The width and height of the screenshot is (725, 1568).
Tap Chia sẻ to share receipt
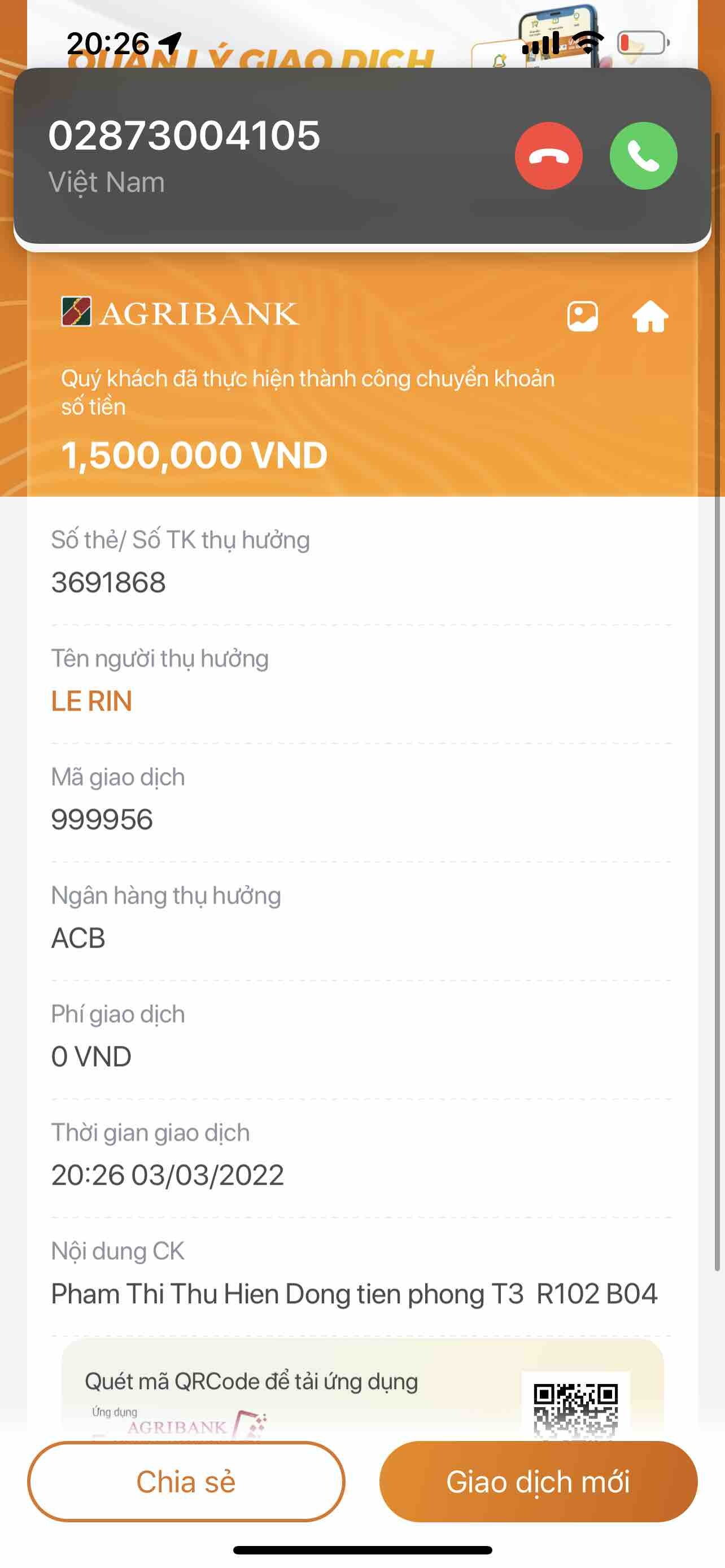pos(186,1482)
